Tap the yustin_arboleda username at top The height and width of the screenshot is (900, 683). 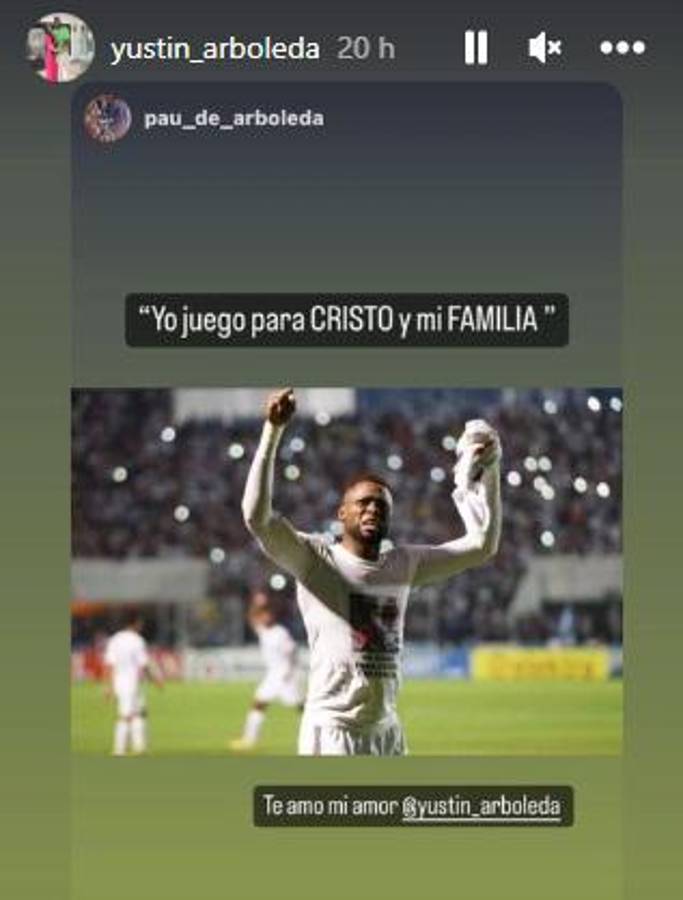pos(215,48)
